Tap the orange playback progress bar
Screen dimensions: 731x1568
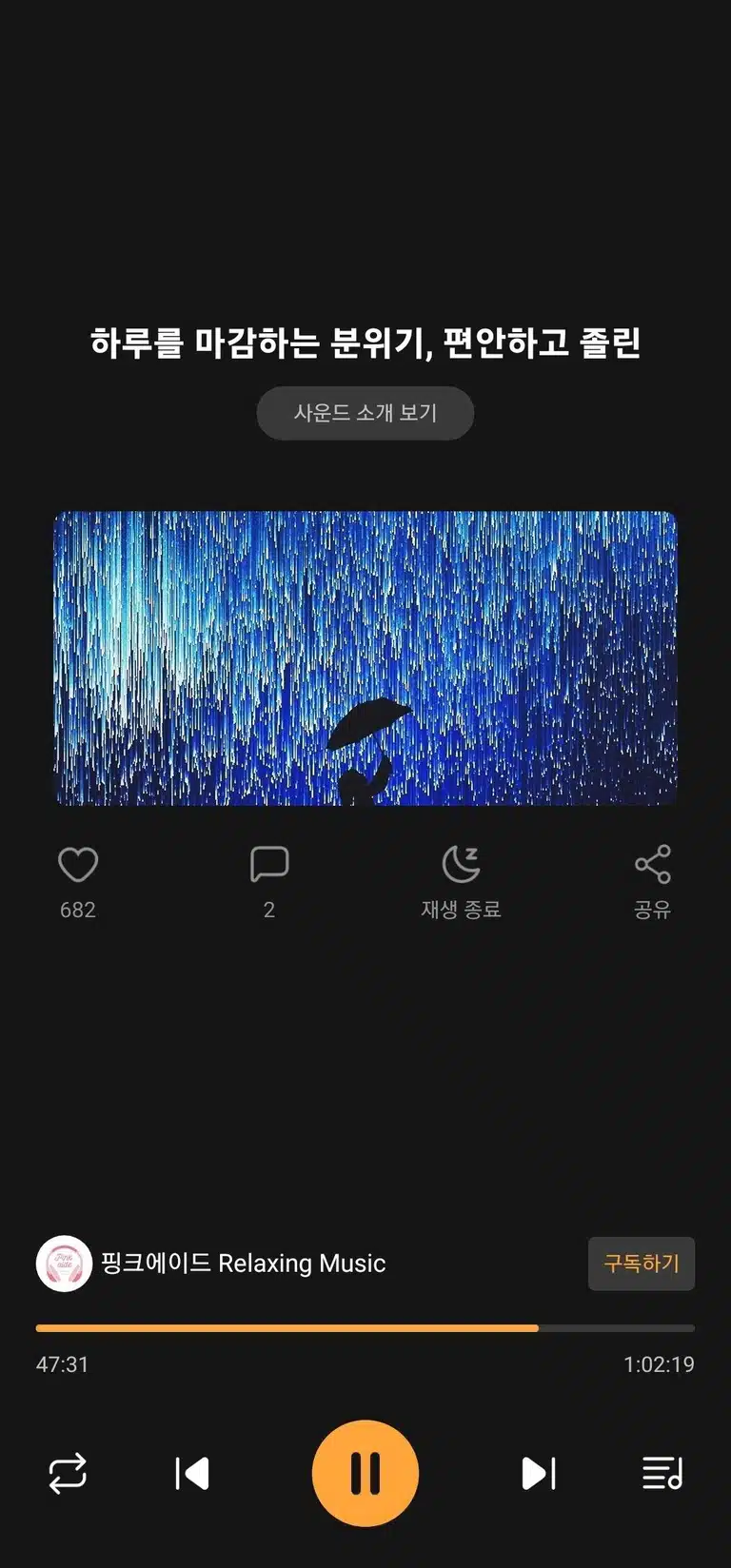click(x=365, y=1327)
